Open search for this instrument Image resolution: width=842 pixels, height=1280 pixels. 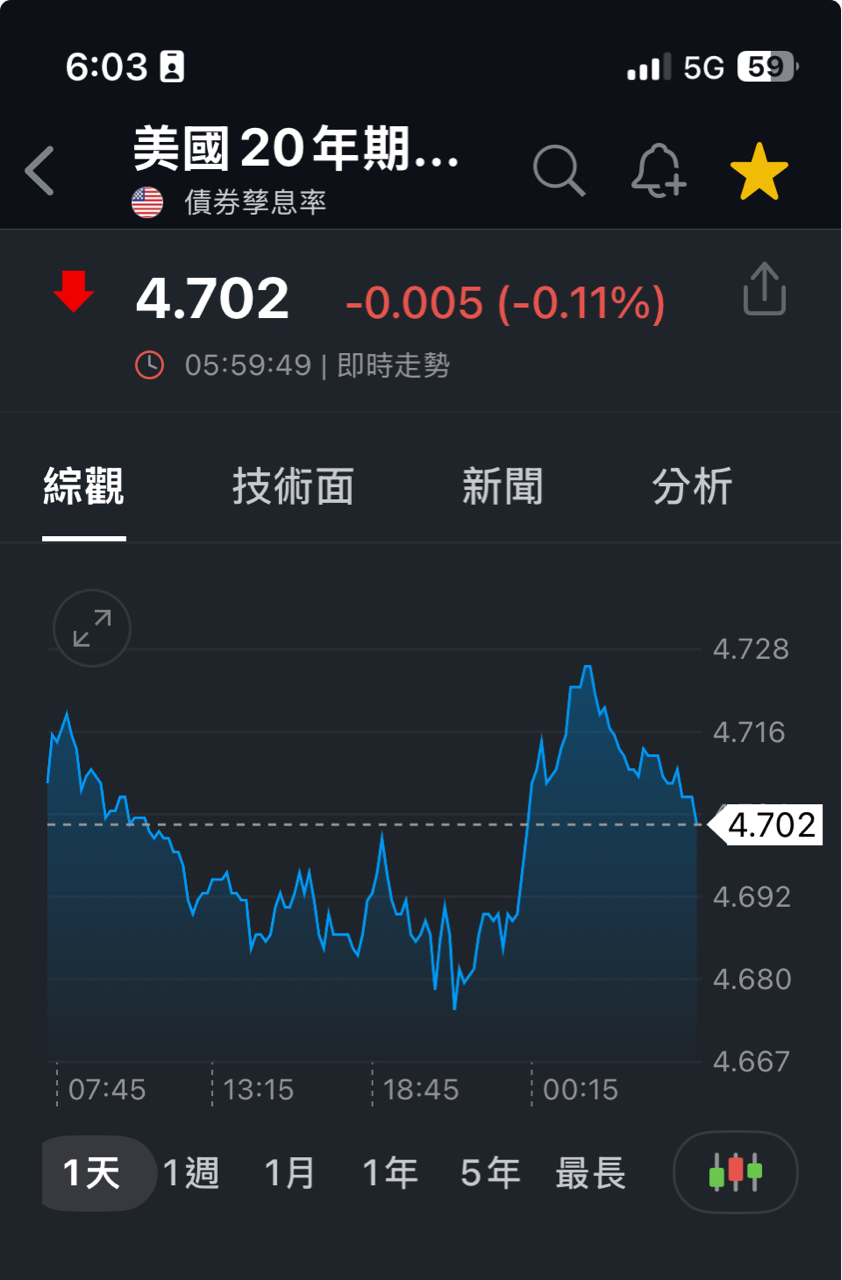click(559, 171)
